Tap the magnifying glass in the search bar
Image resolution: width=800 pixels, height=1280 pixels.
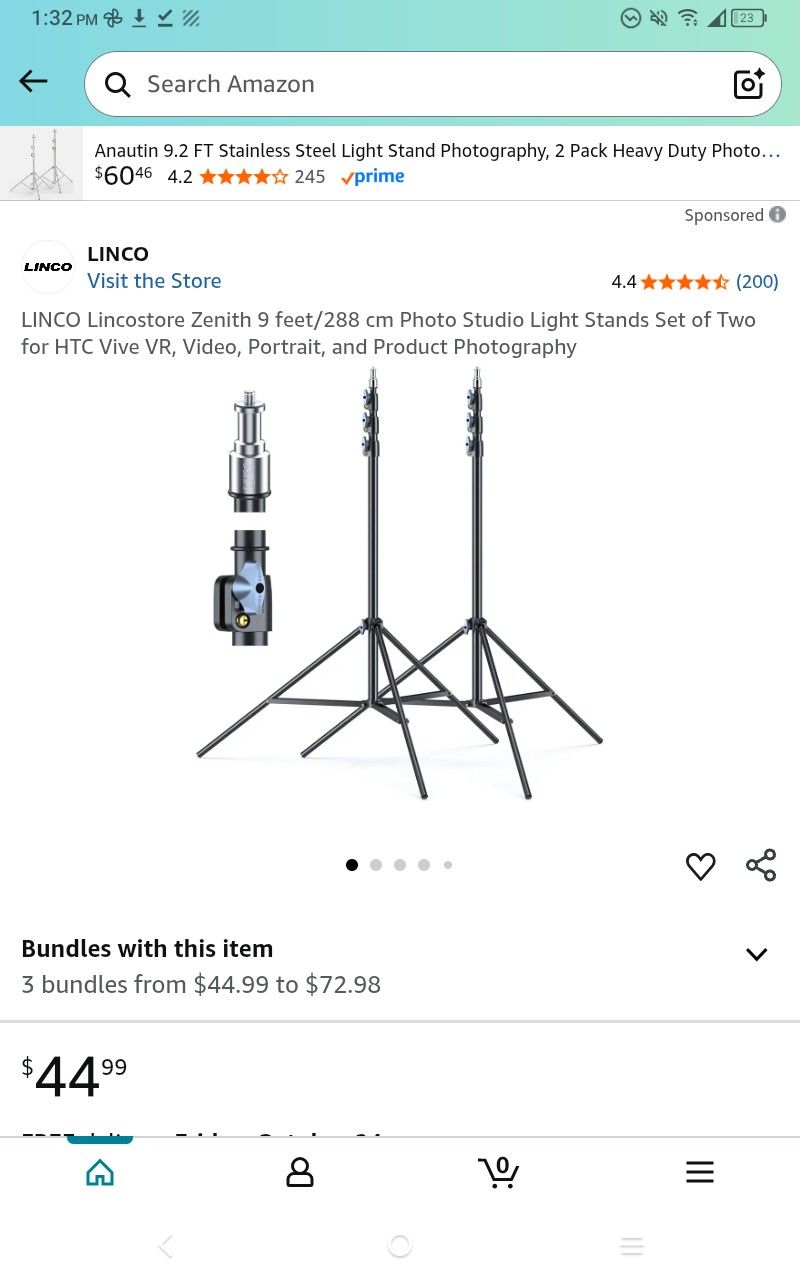(x=117, y=84)
